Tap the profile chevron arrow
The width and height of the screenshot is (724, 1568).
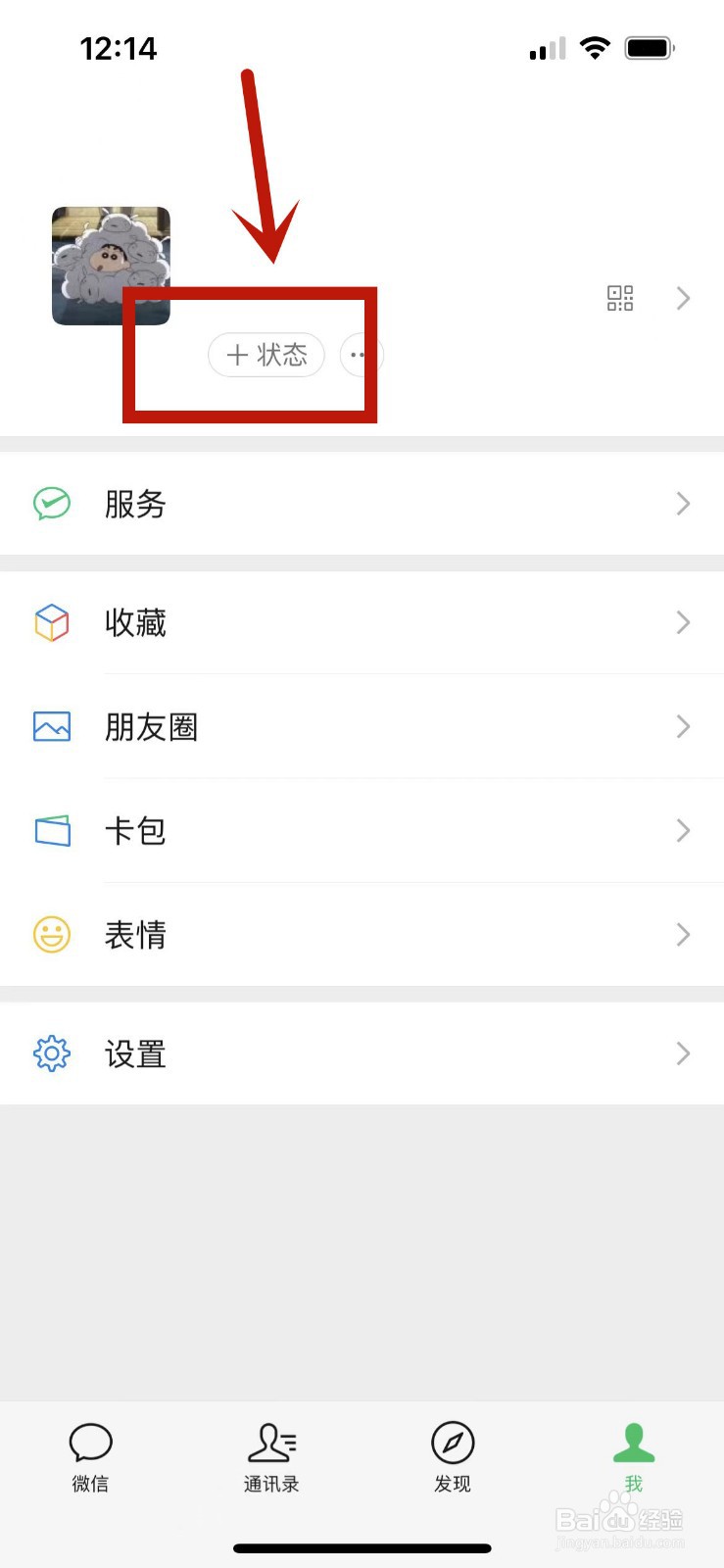click(x=684, y=298)
